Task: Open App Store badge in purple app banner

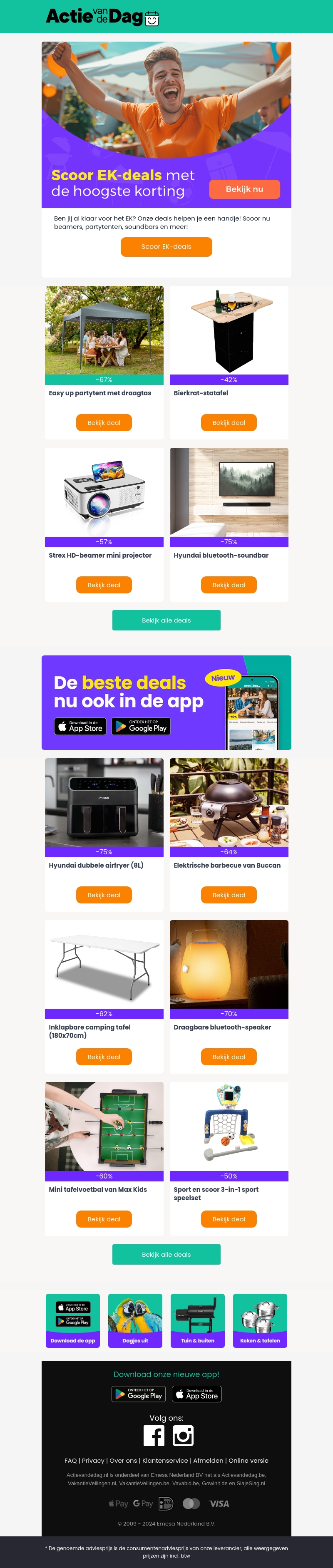Action: click(x=80, y=726)
